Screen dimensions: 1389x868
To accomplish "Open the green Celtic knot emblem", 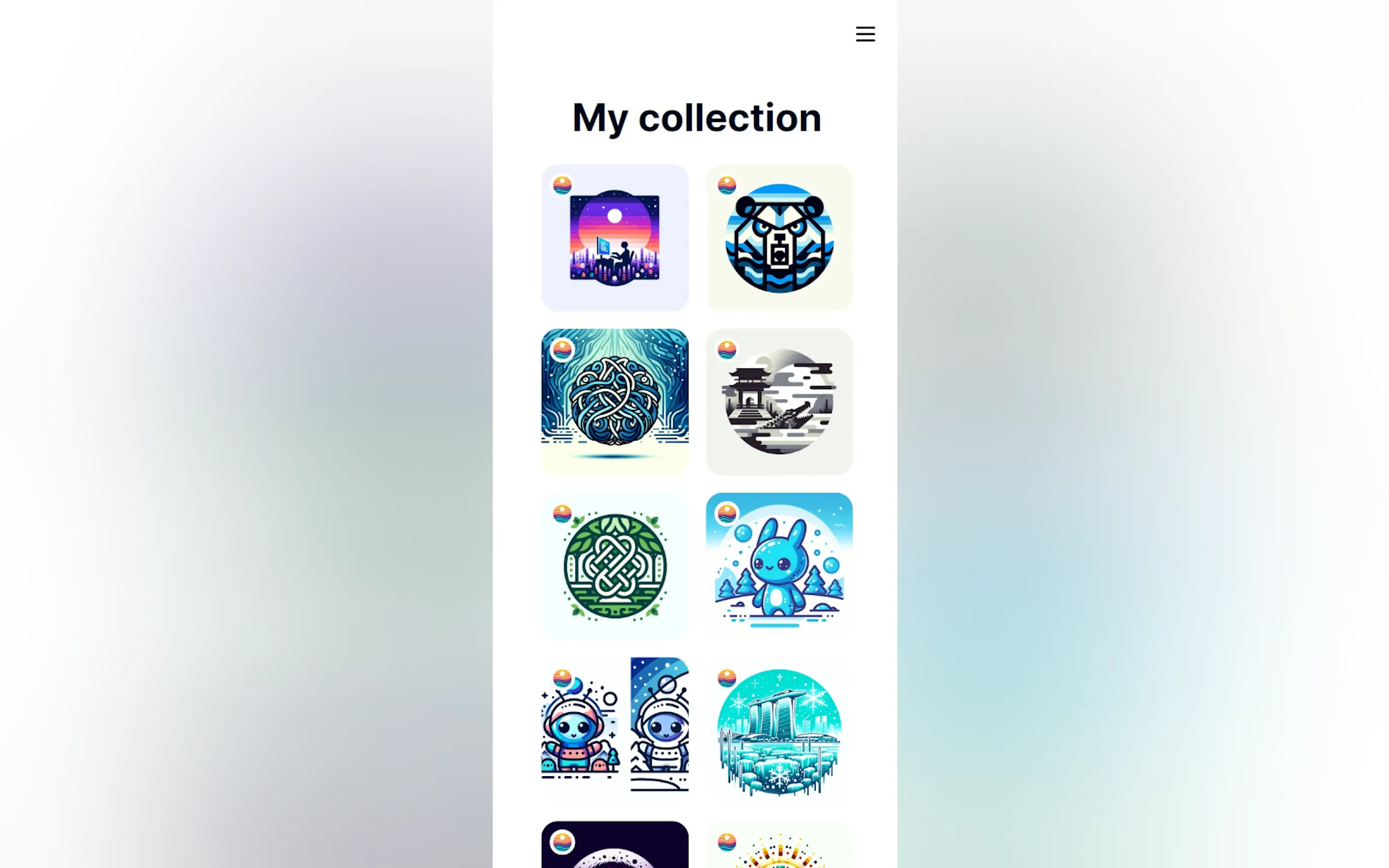I will click(615, 566).
